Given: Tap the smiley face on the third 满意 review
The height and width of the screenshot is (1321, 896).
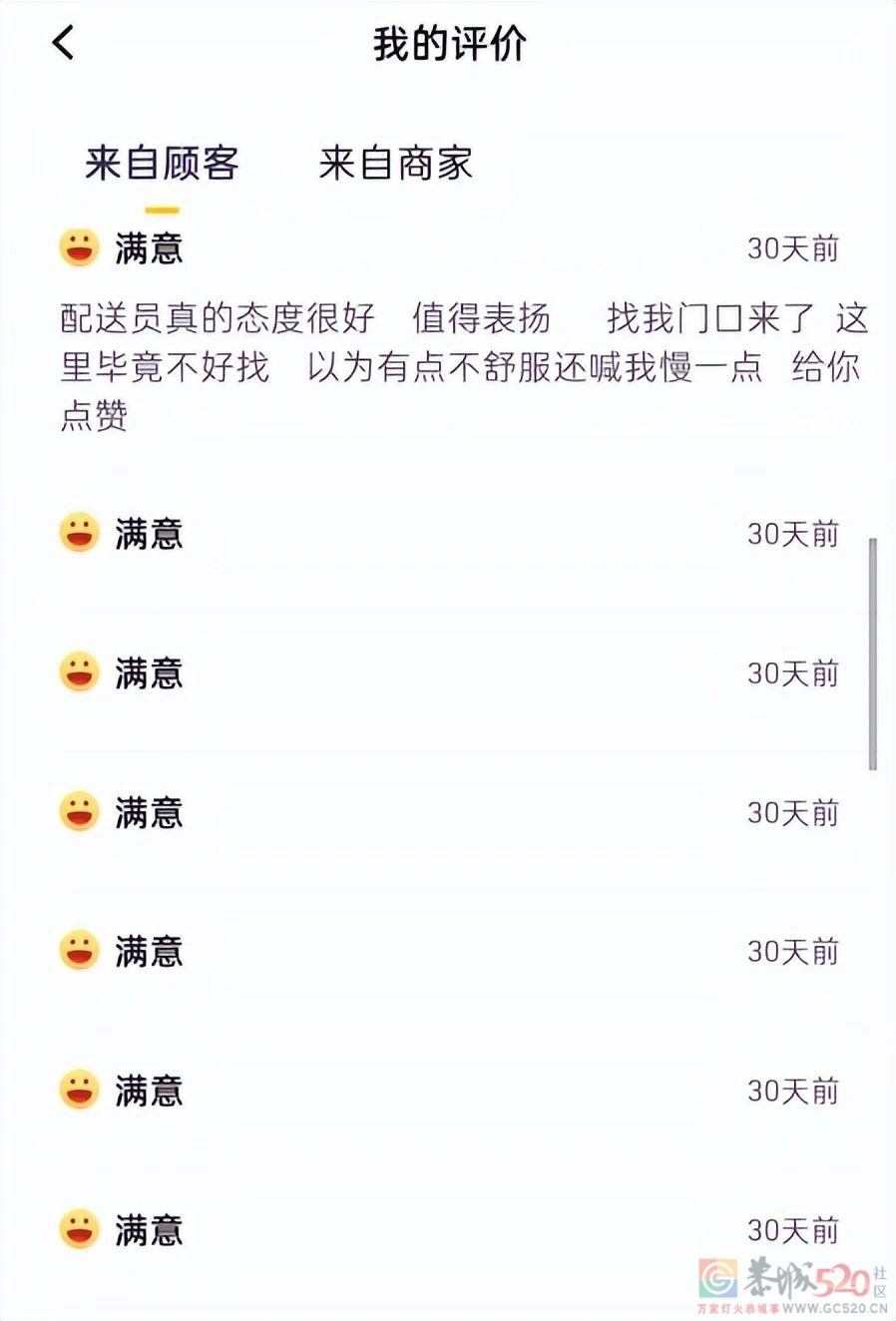Looking at the screenshot, I should pyautogui.click(x=80, y=671).
